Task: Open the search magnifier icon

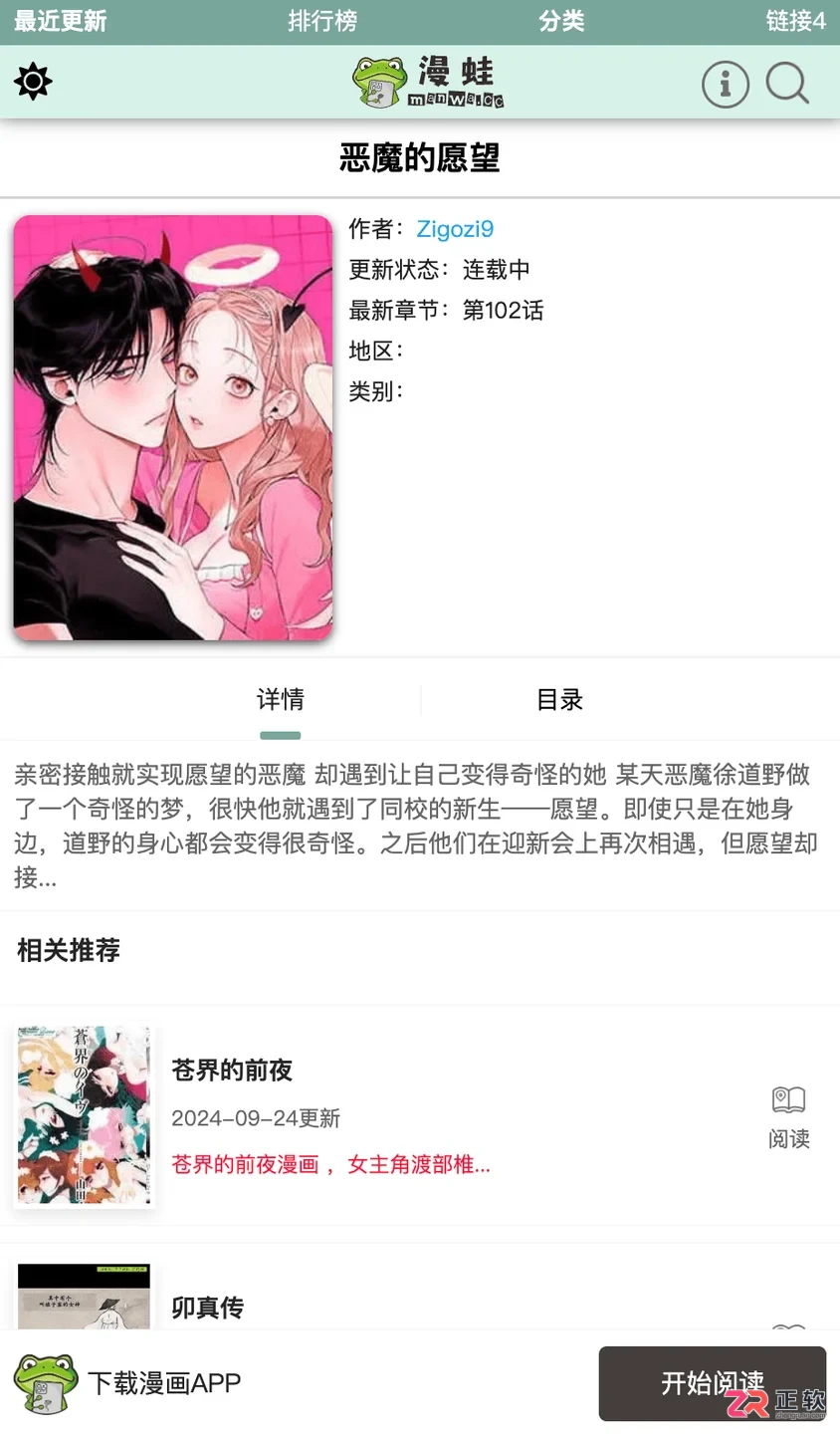Action: [x=787, y=84]
